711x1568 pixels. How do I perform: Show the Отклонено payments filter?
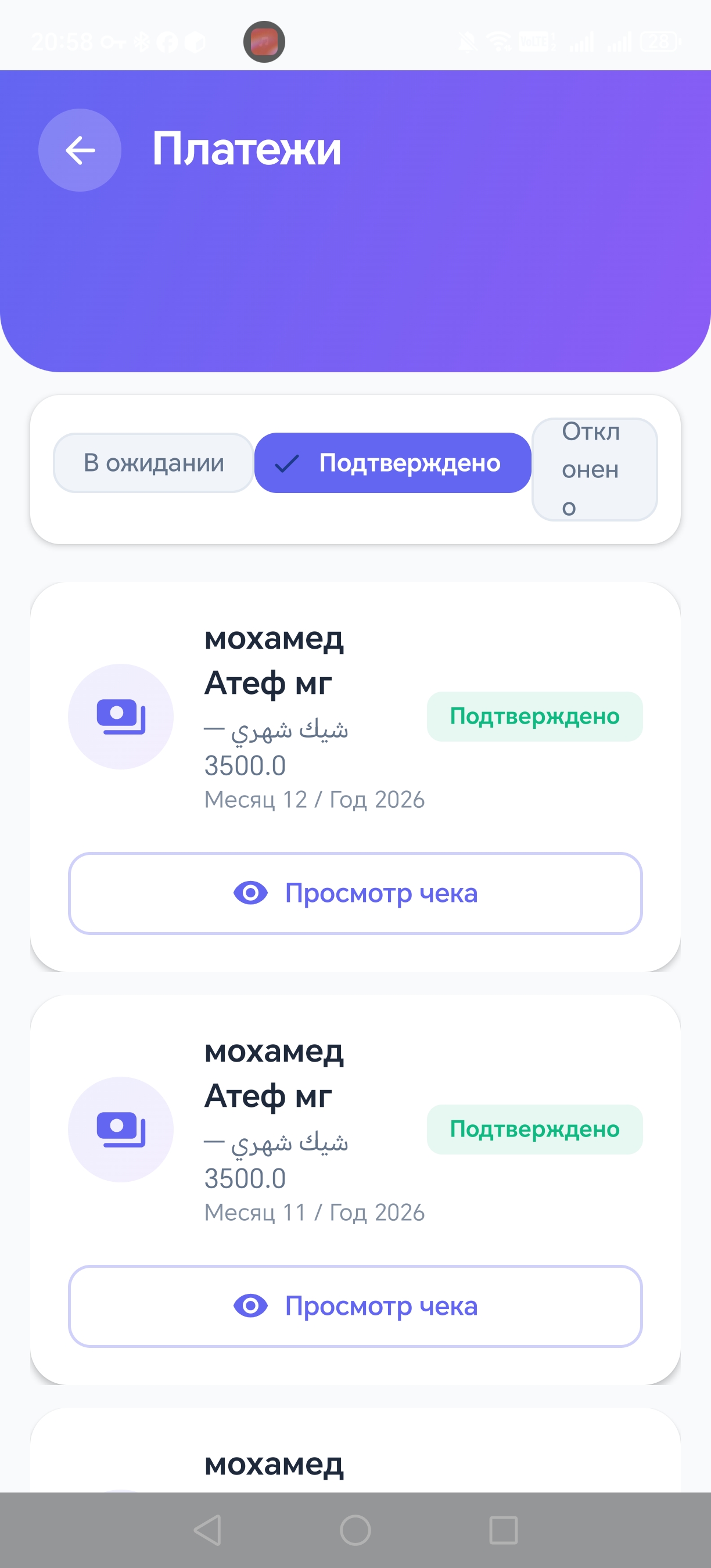[x=595, y=469]
